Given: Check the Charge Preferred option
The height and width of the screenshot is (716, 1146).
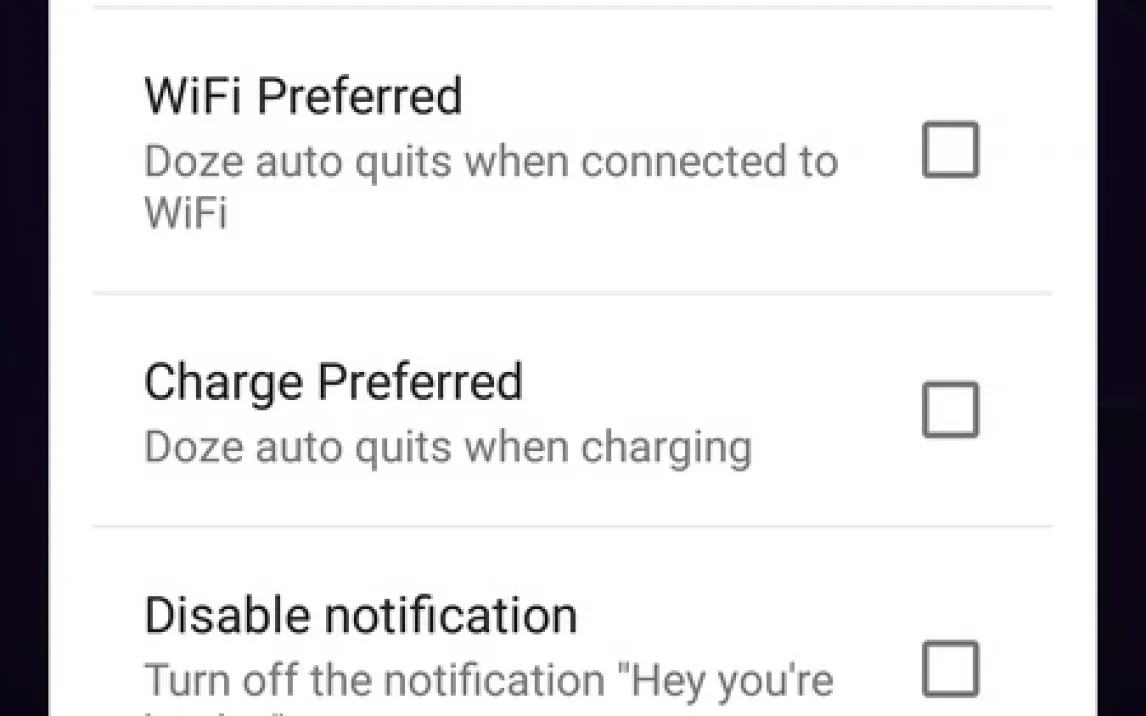Looking at the screenshot, I should click(x=949, y=410).
